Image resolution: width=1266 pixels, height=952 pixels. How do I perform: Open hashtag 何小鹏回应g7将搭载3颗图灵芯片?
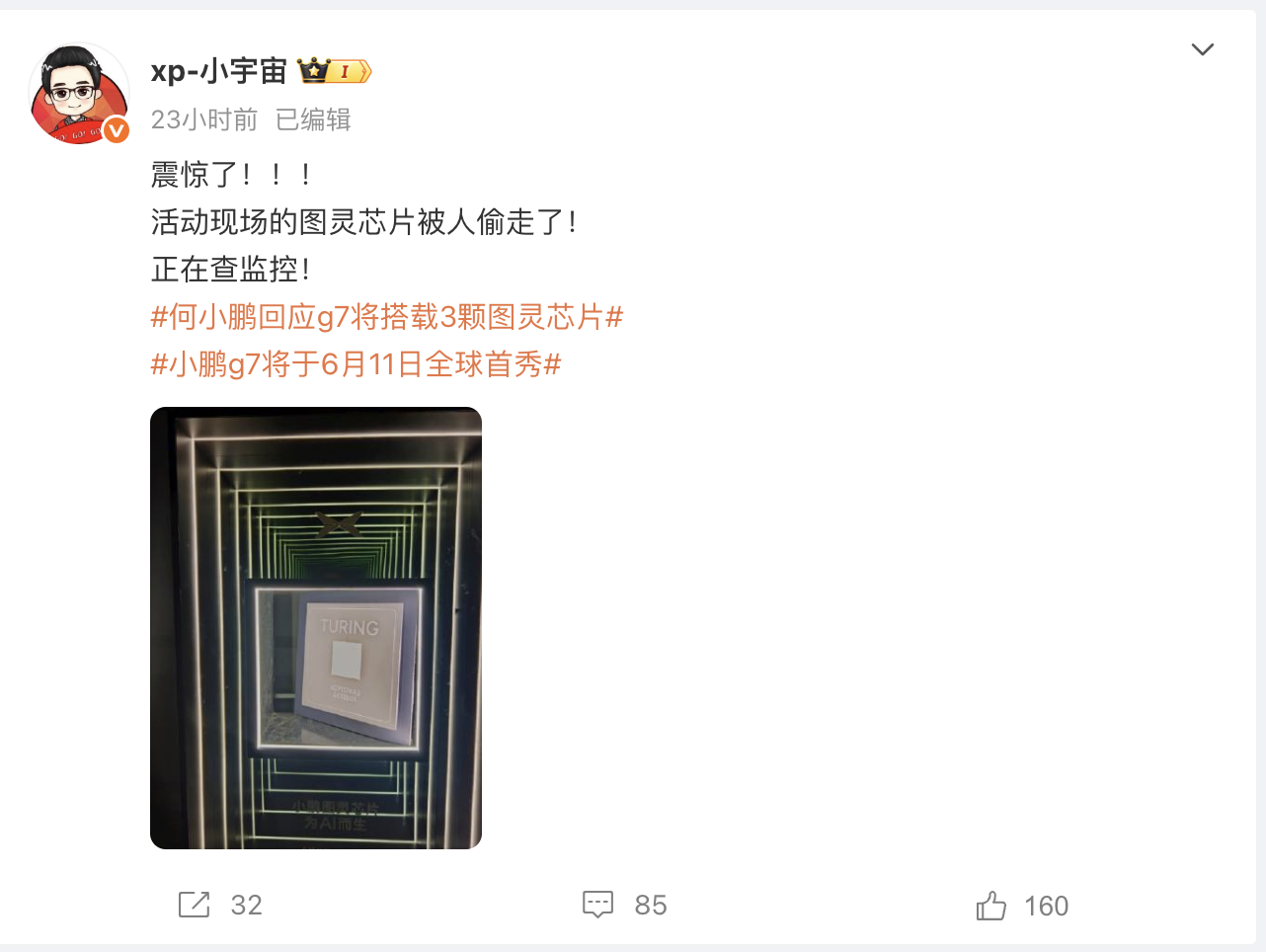click(386, 317)
